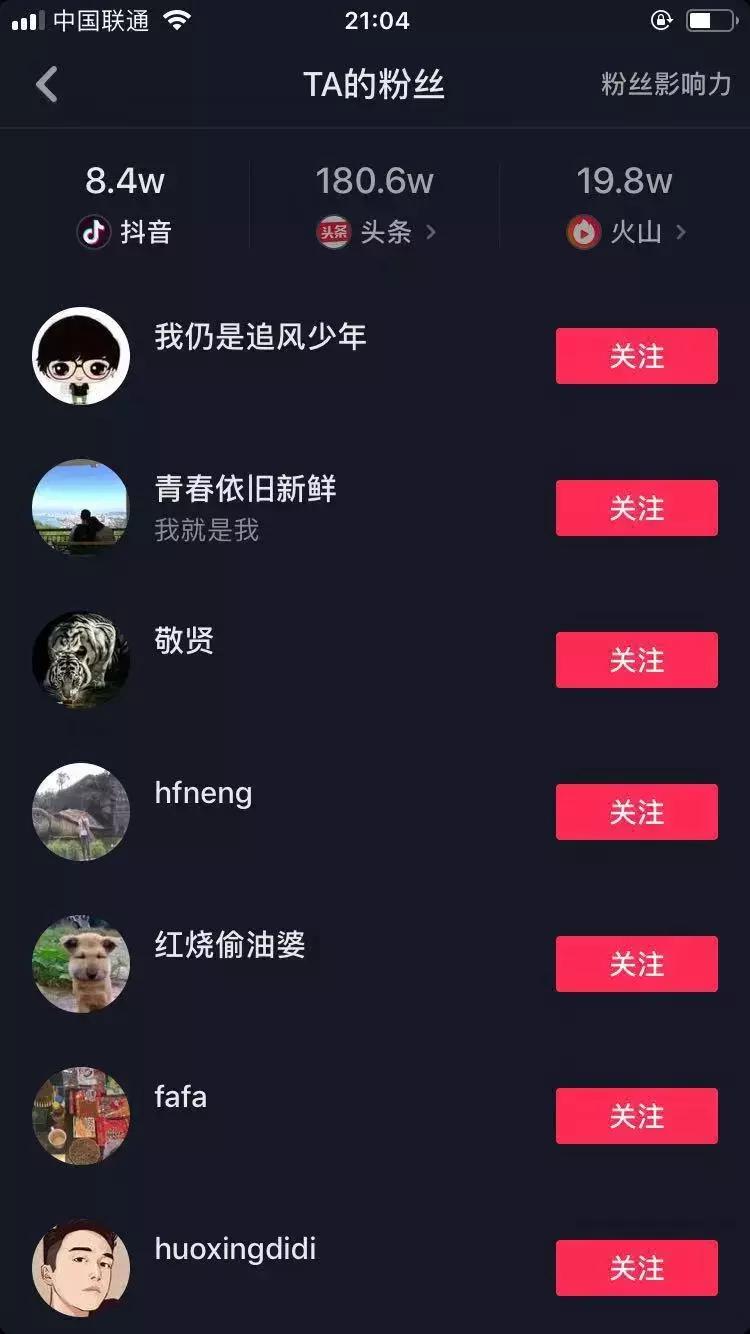Follow user 敬贤
Image resolution: width=750 pixels, height=1334 pixels.
636,660
